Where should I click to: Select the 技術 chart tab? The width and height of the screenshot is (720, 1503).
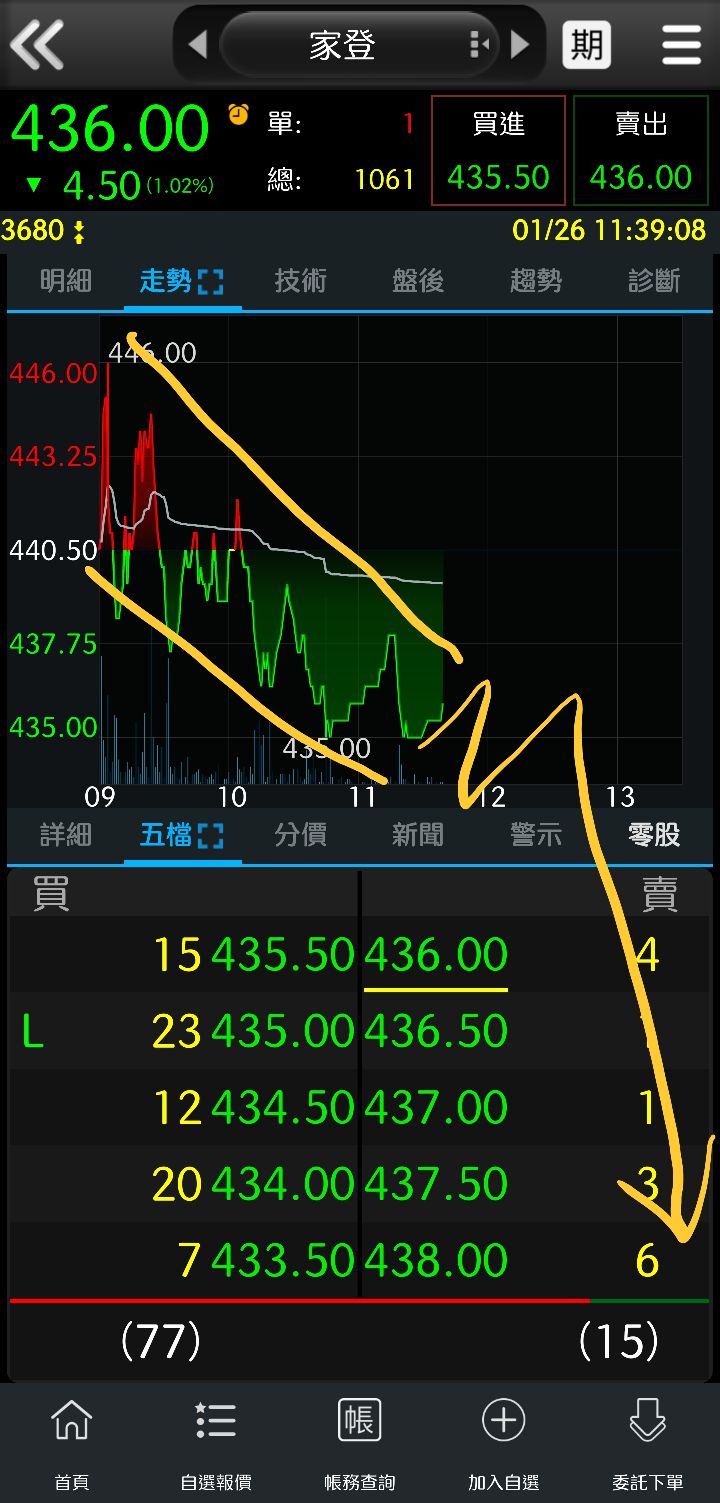click(x=301, y=281)
